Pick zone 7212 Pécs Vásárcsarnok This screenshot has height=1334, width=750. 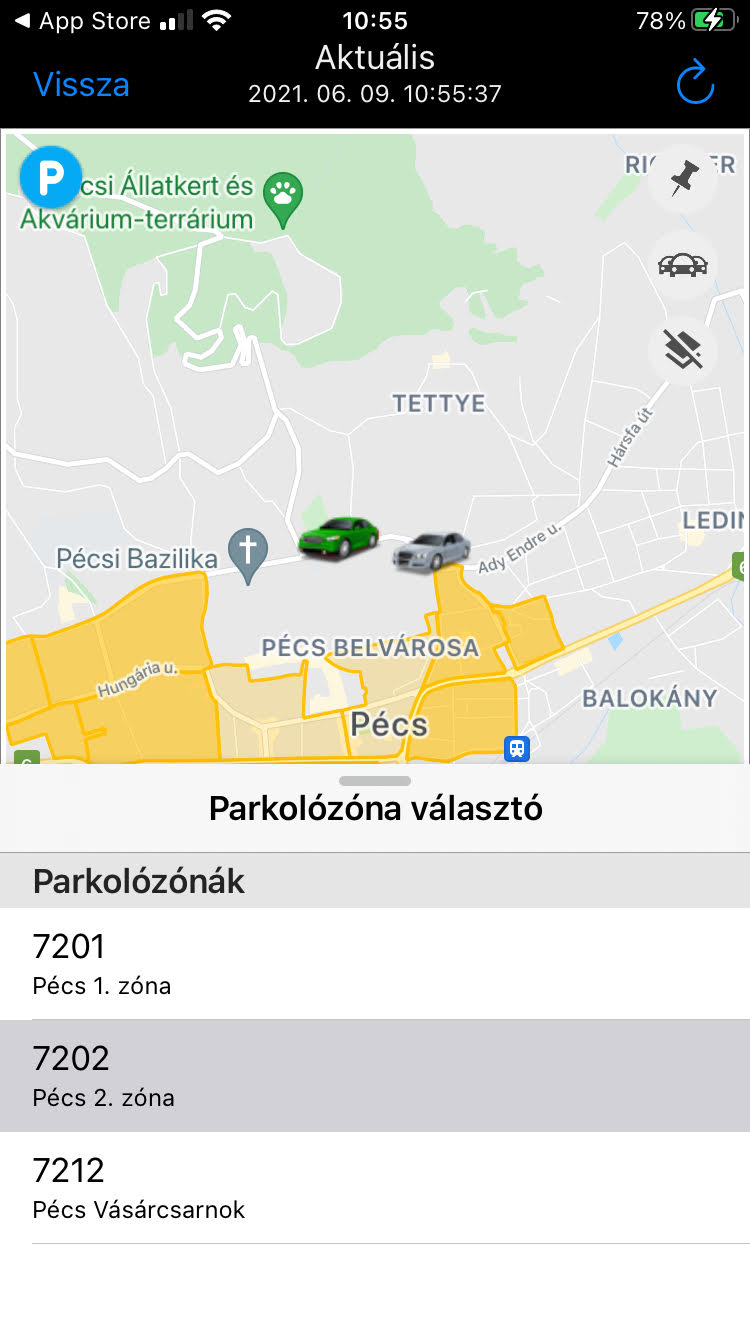(x=375, y=1188)
